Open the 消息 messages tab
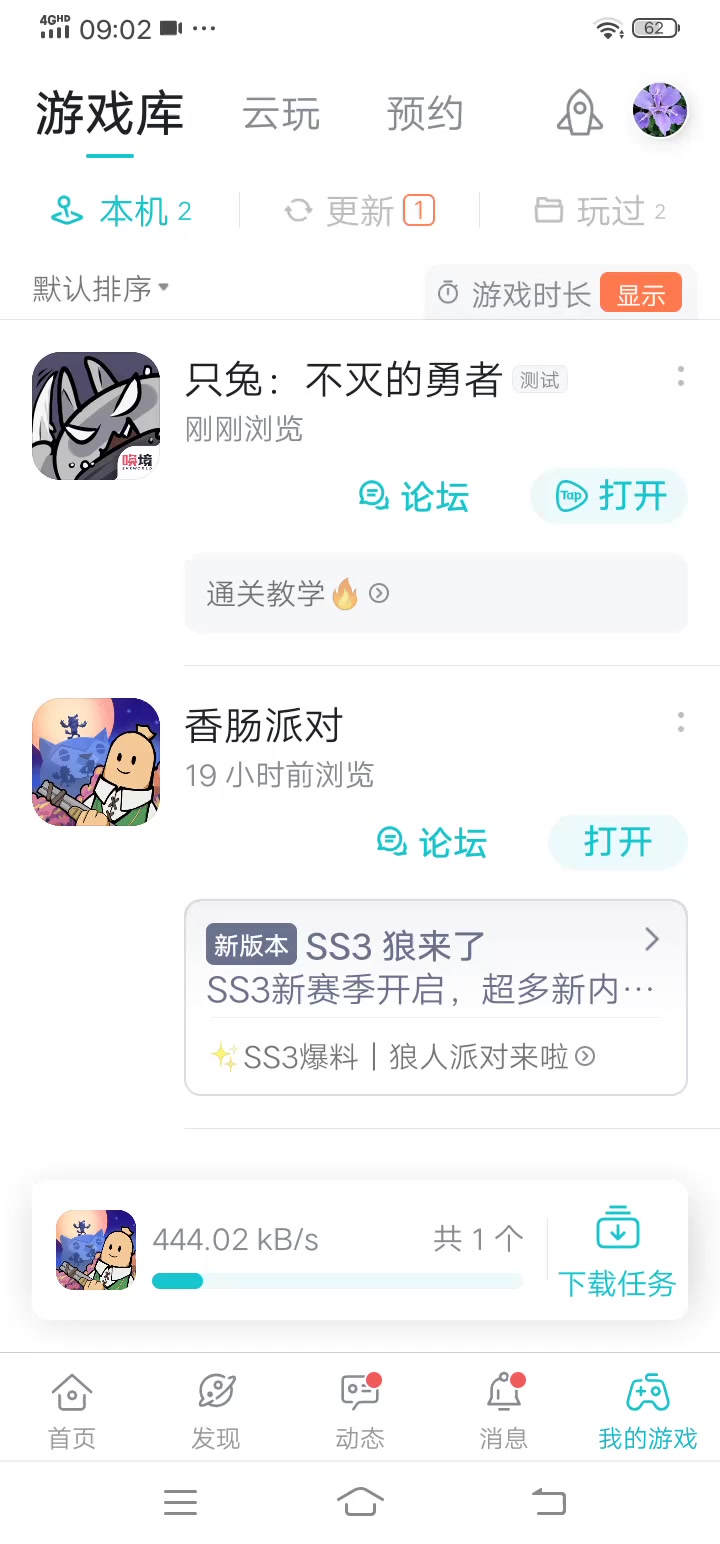This screenshot has width=720, height=1544. click(x=503, y=1411)
